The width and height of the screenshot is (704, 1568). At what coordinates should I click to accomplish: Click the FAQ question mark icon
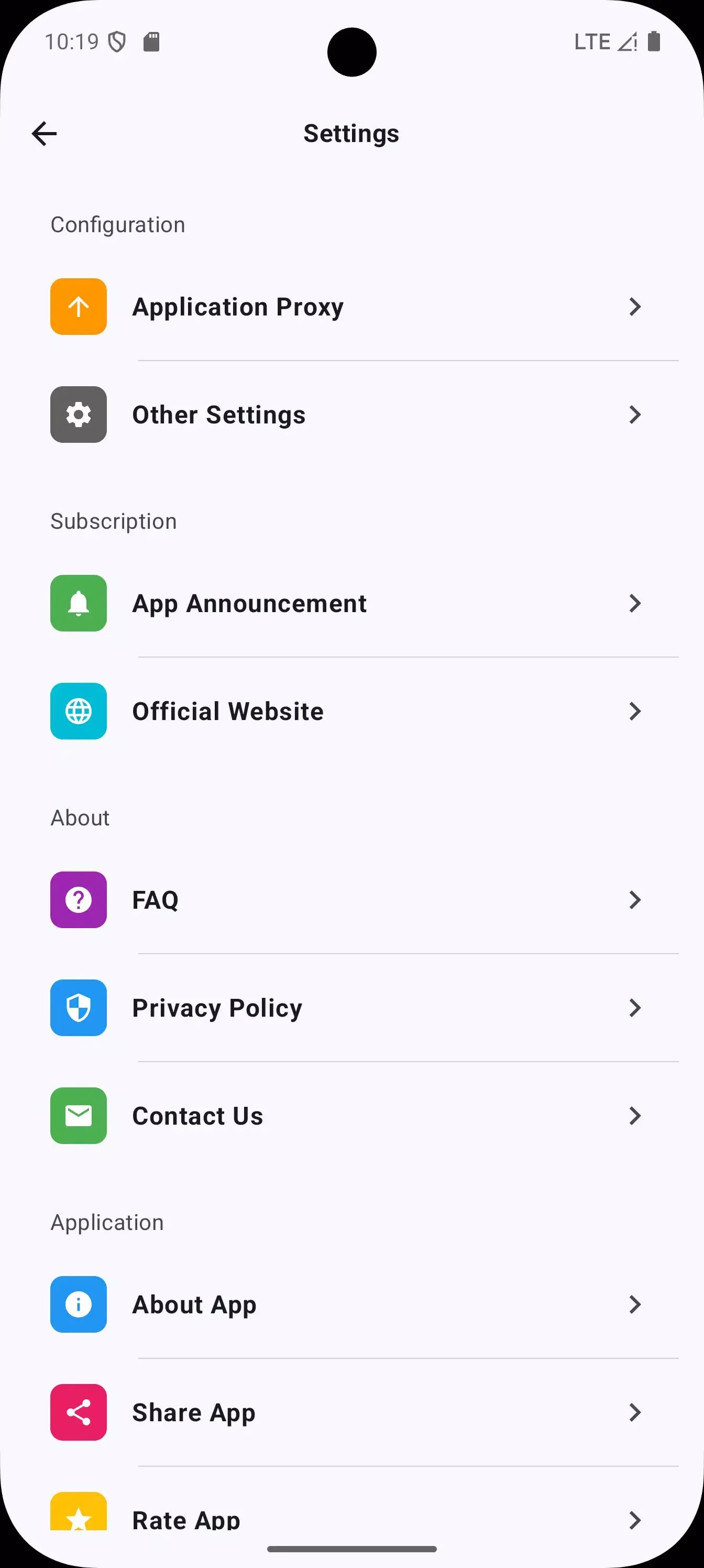coord(78,900)
